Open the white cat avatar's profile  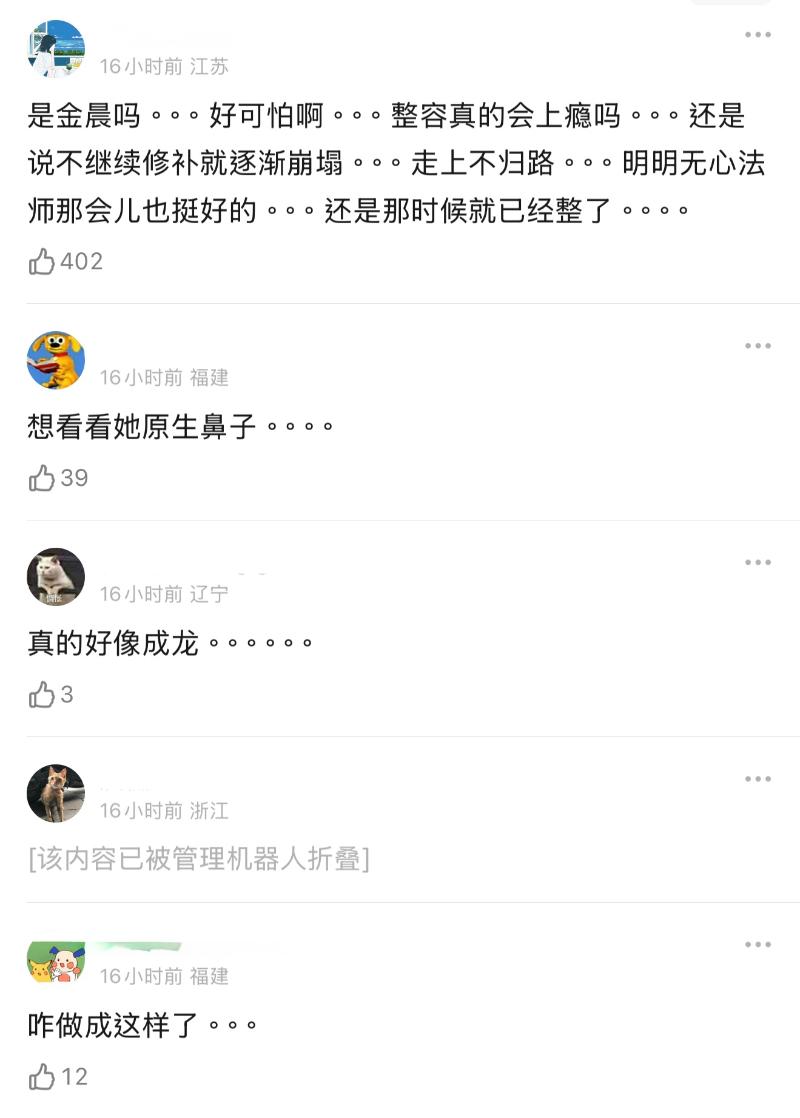tap(56, 577)
